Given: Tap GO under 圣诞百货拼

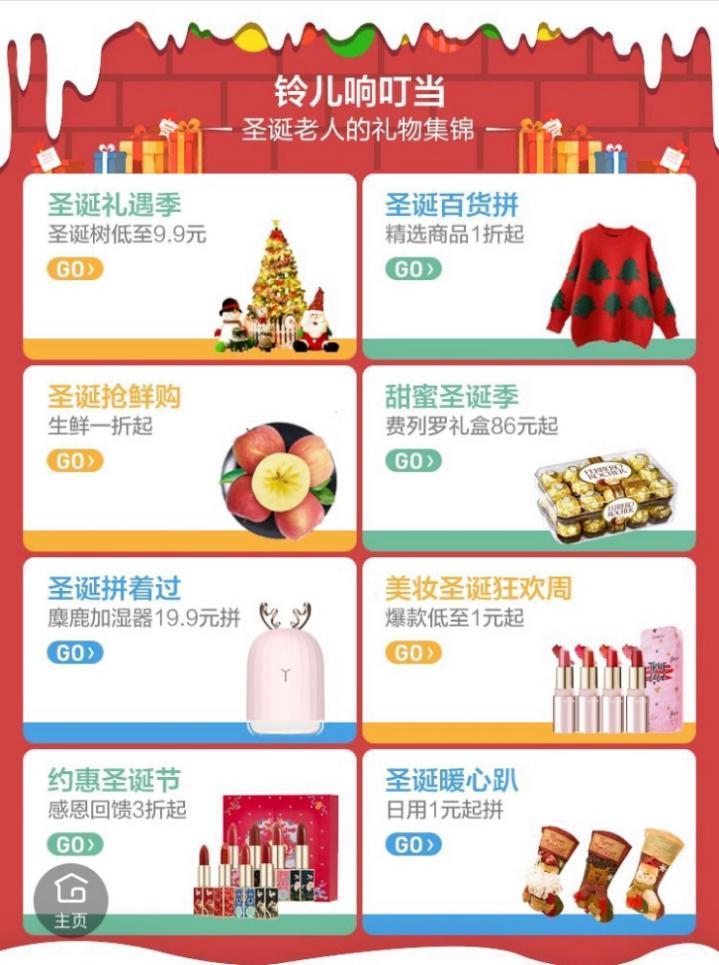Looking at the screenshot, I should coord(413,269).
